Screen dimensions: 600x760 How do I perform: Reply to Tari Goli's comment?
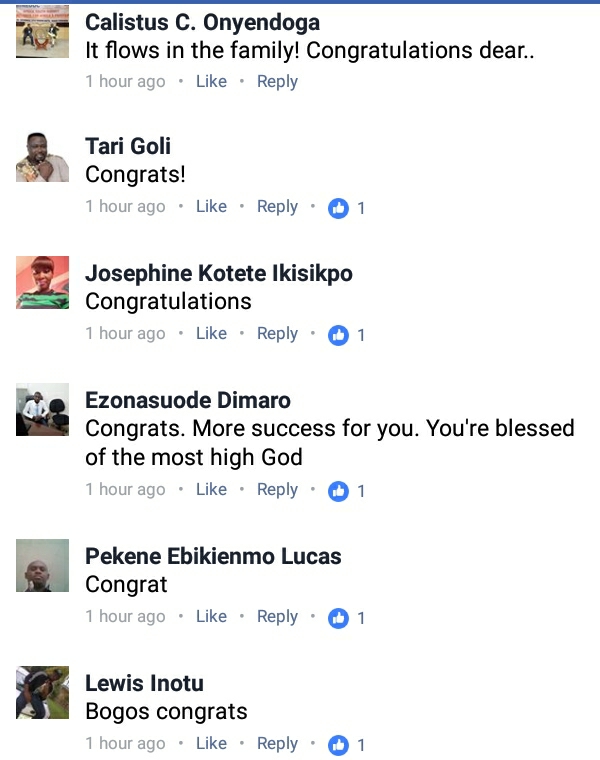tap(277, 206)
